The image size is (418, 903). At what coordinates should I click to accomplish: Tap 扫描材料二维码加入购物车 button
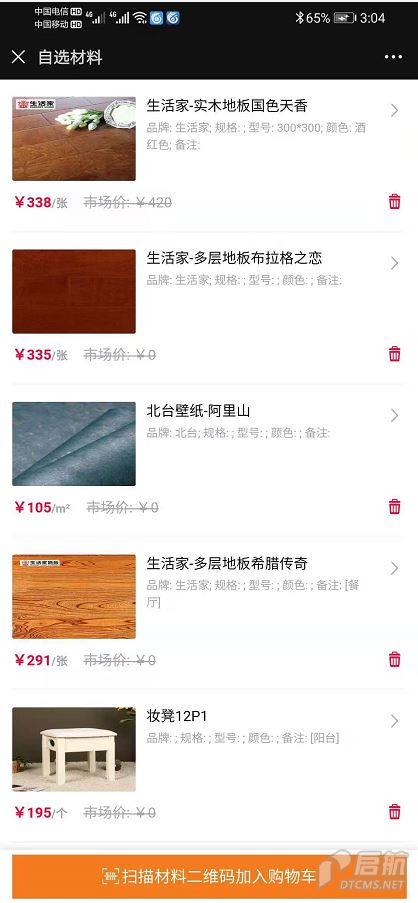click(x=209, y=877)
